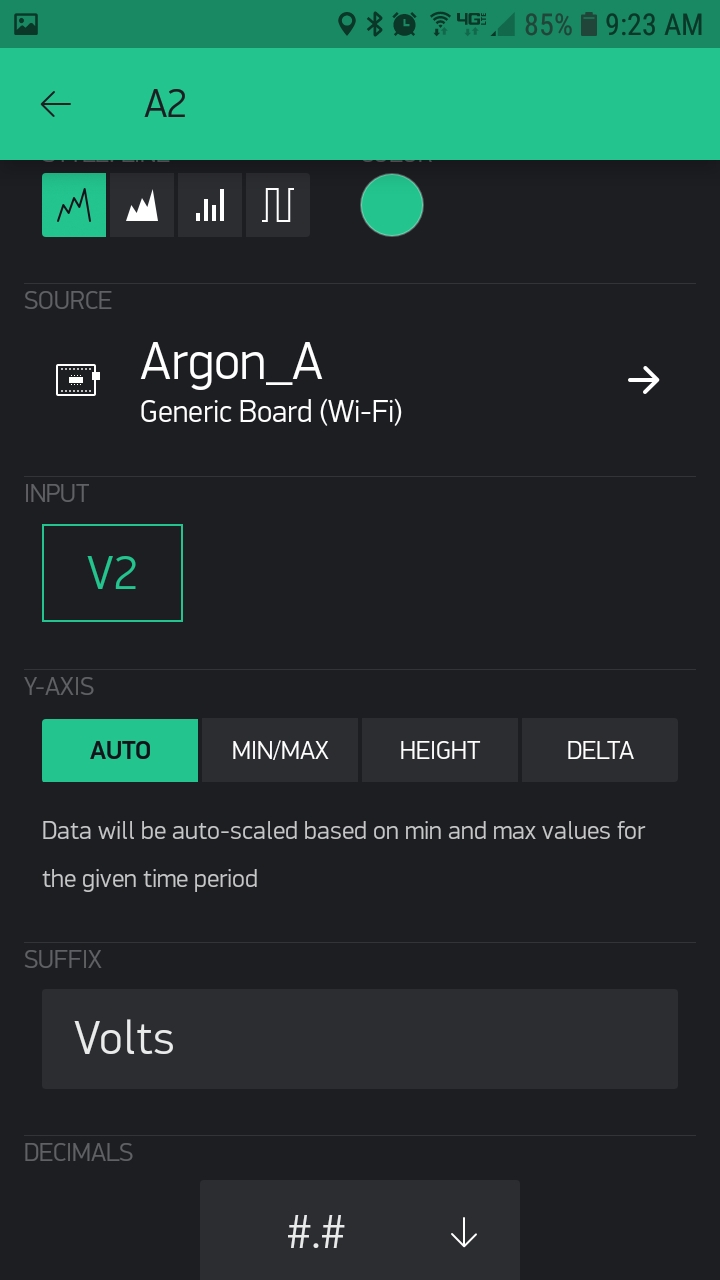The image size is (720, 1280).
Task: Choose the bar chart style
Action: 210,205
